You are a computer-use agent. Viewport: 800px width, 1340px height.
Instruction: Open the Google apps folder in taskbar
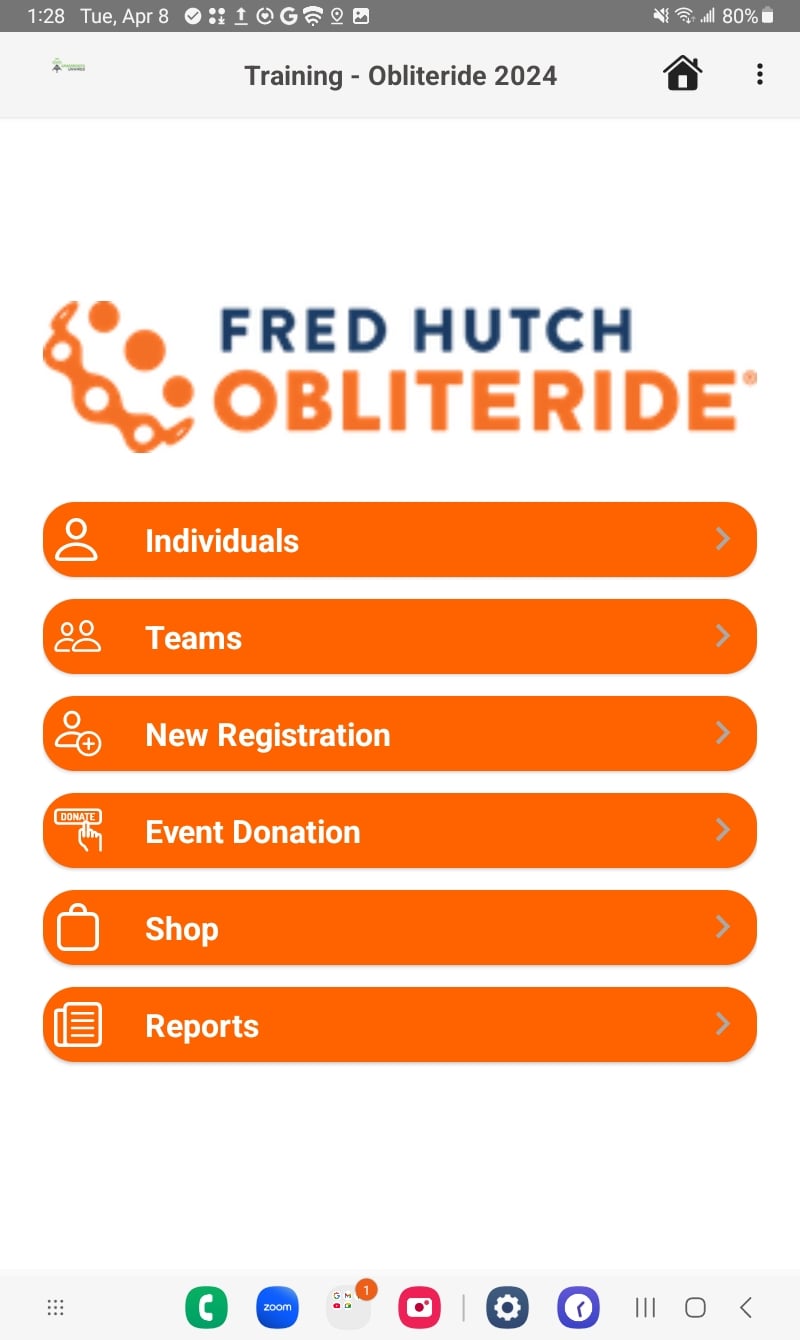(348, 1307)
